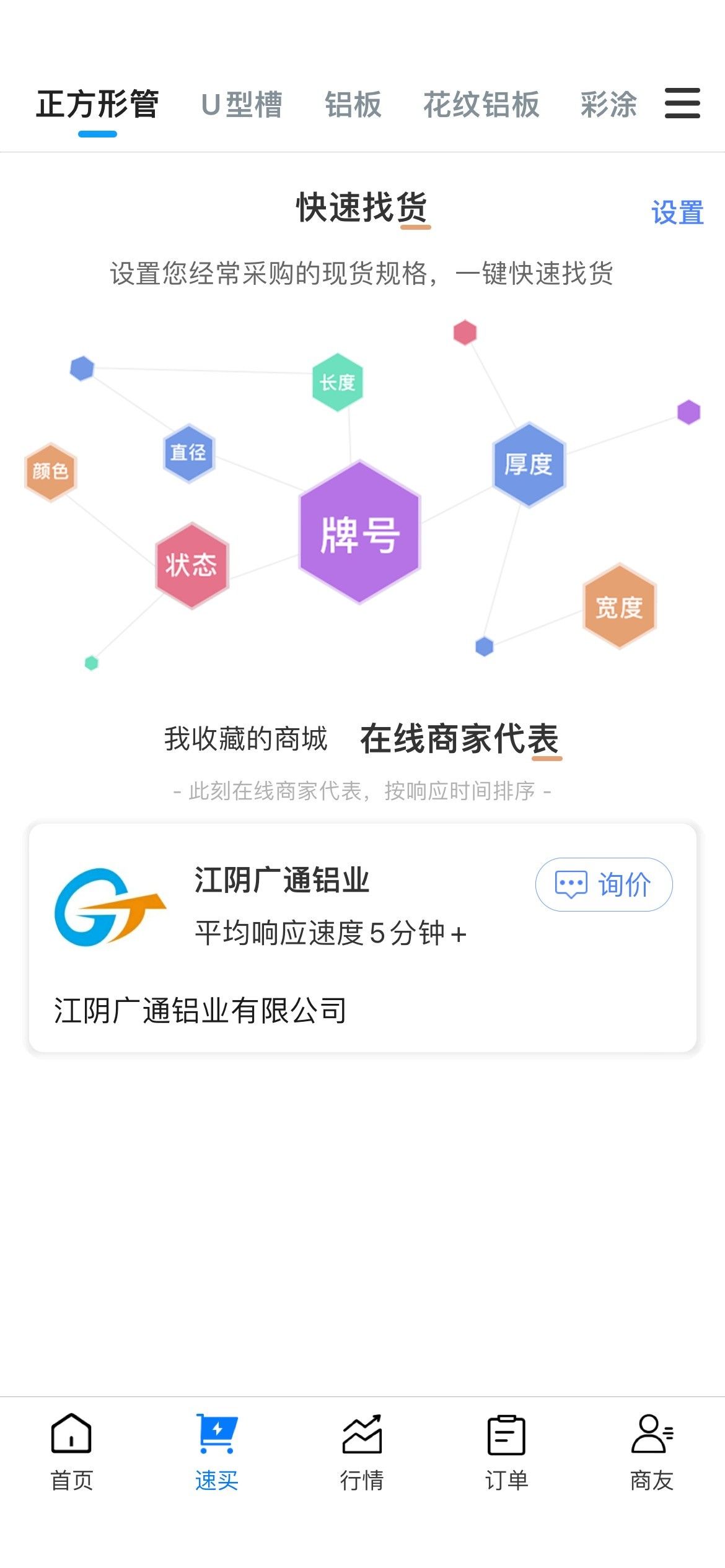Select the 铝板 category tab
This screenshot has width=725, height=1568.
pos(353,104)
